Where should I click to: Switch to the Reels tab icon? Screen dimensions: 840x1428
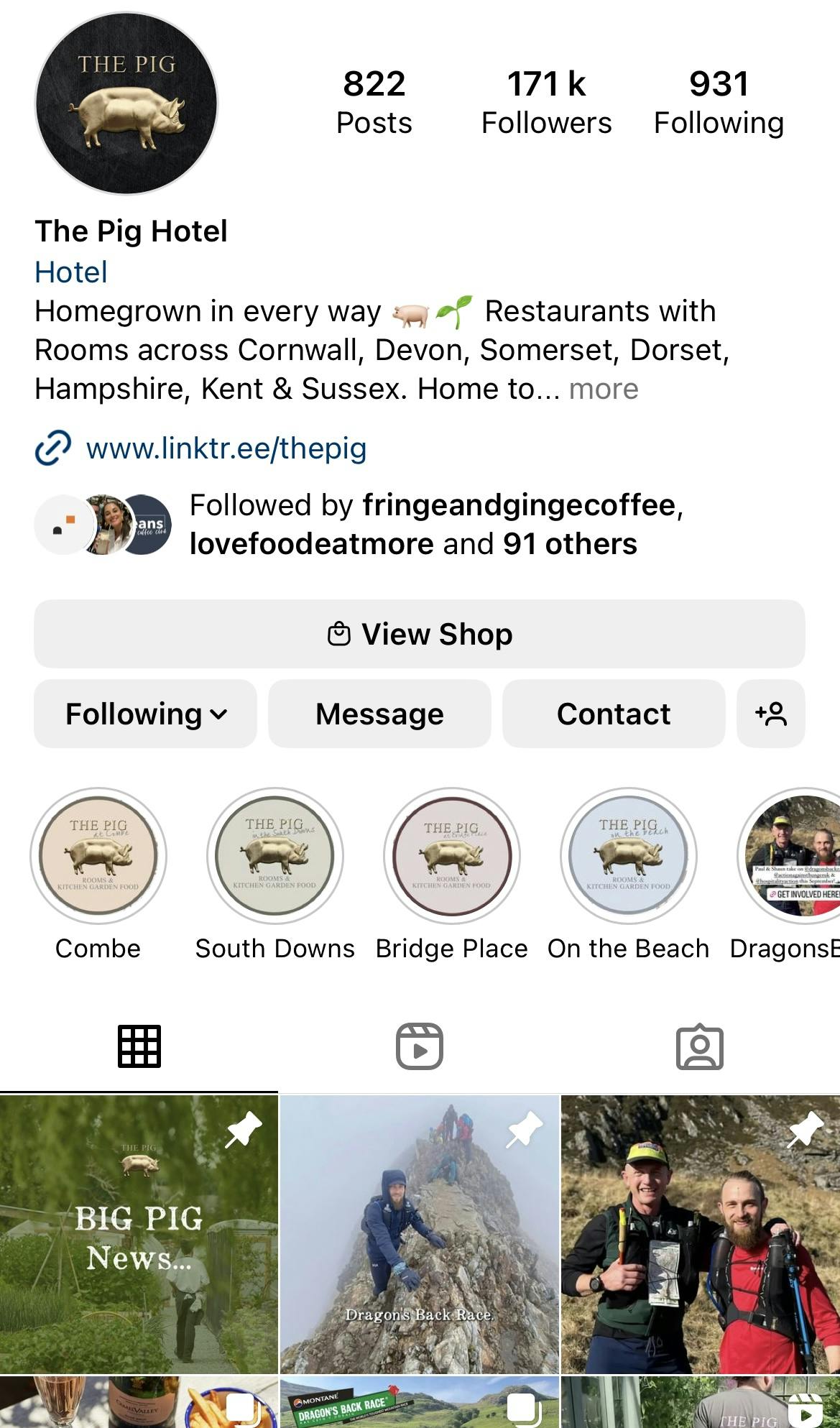point(420,1048)
